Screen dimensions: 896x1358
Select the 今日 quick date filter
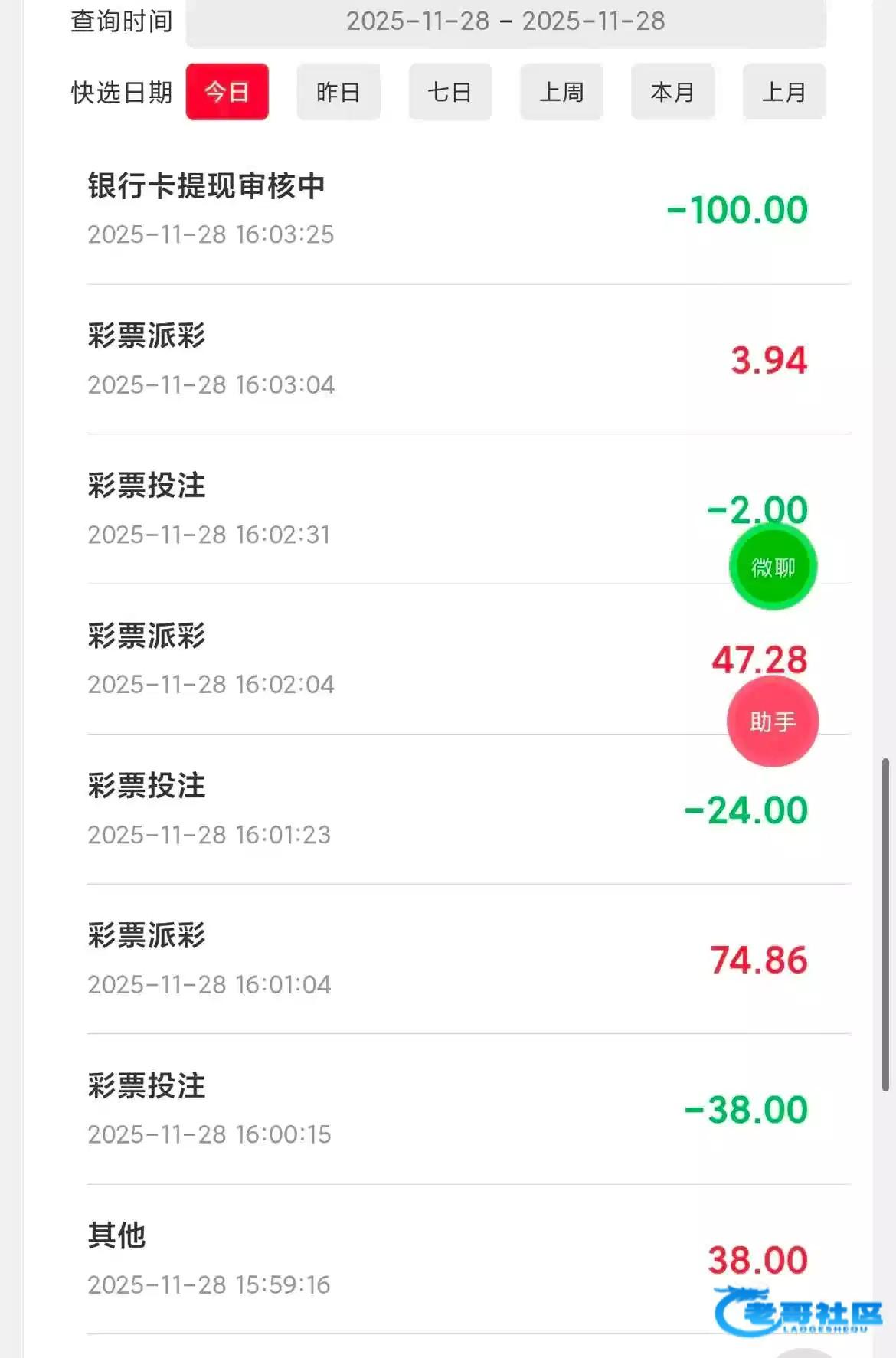(227, 92)
